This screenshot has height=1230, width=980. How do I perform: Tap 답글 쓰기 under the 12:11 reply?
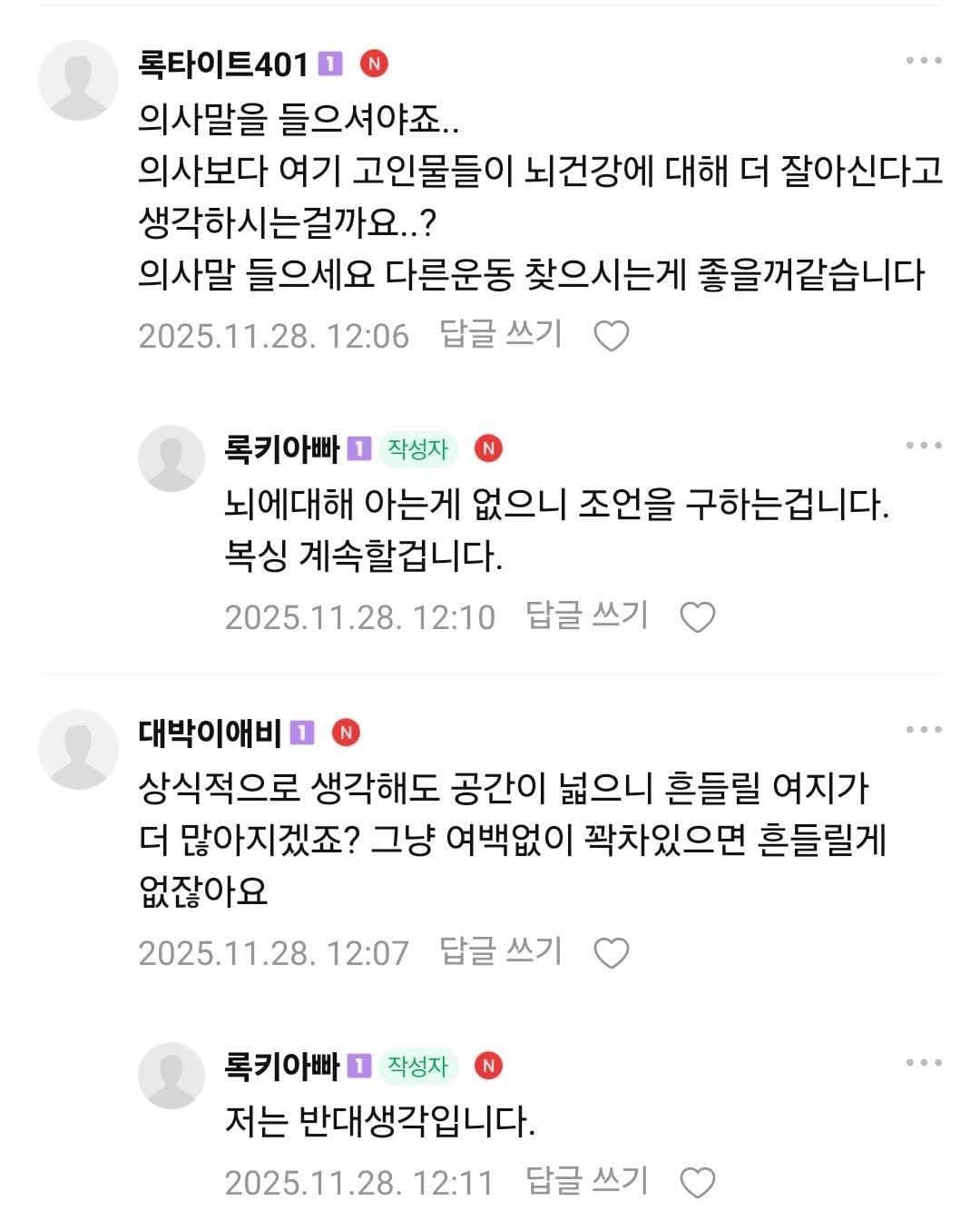tap(587, 1182)
